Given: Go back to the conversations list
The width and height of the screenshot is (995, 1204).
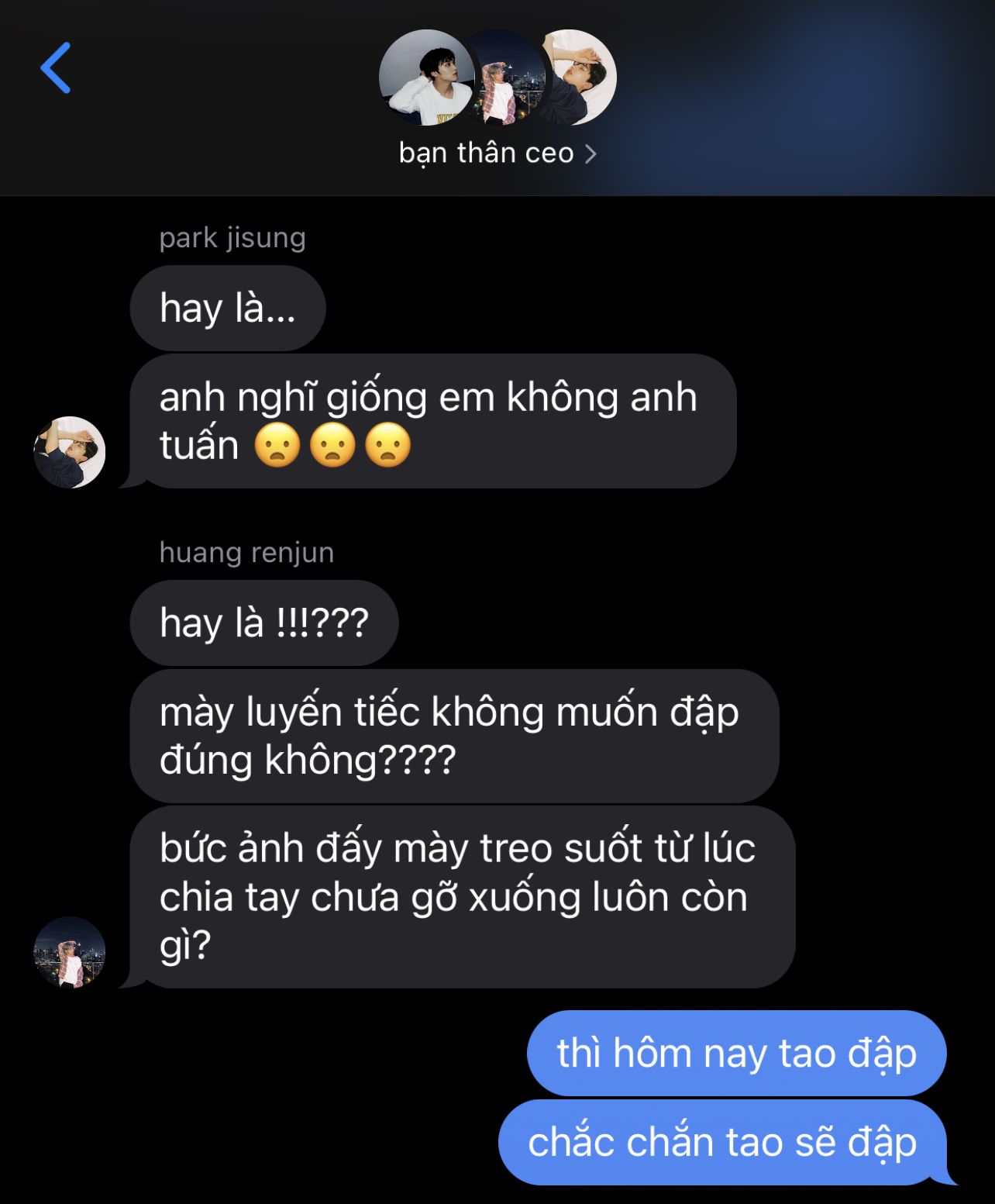Looking at the screenshot, I should tap(56, 68).
